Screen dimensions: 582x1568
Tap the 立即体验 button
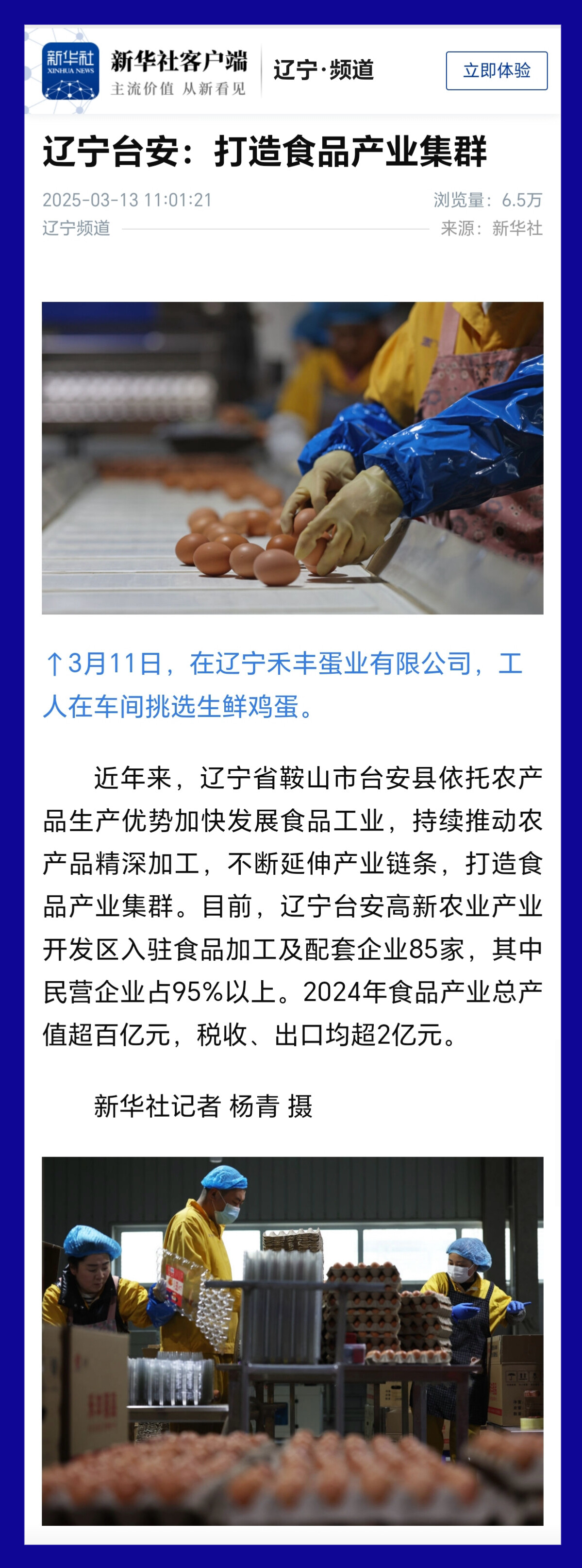coord(496,70)
